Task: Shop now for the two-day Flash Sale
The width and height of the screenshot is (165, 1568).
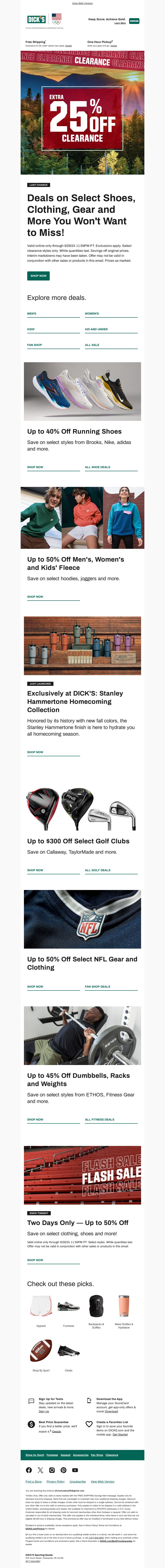Action: (35, 1259)
